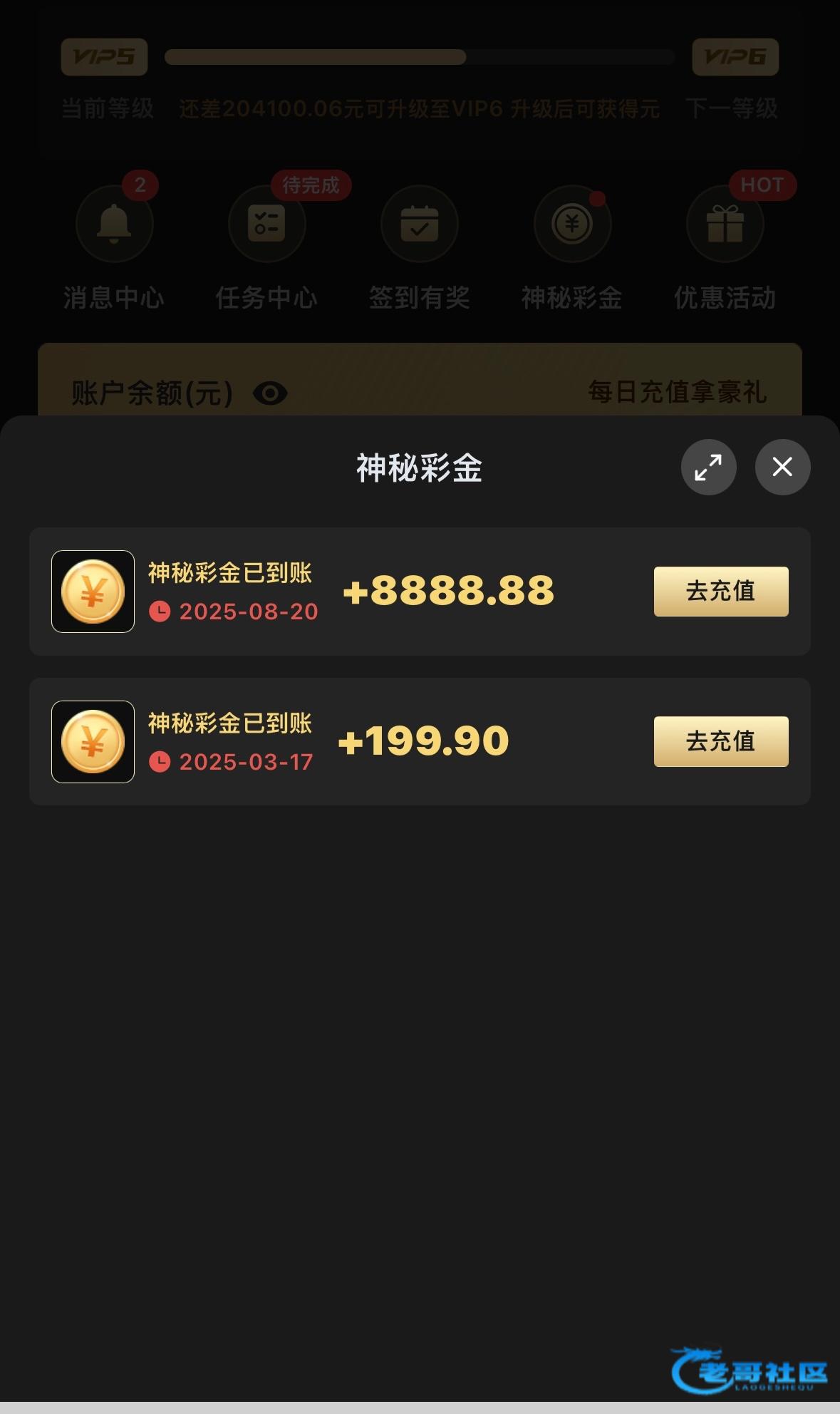840x1414 pixels.
Task: Close the 神秘彩金 panel
Action: click(782, 467)
